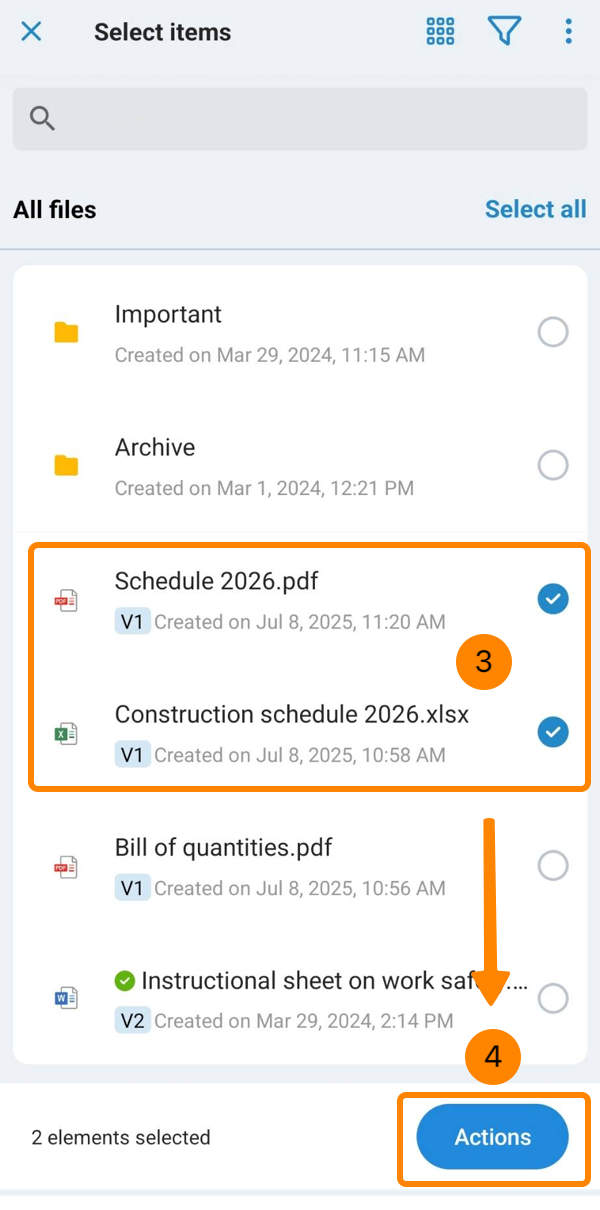Select the Instructional sheet on work safety document
This screenshot has height=1210, width=600.
pos(553,998)
